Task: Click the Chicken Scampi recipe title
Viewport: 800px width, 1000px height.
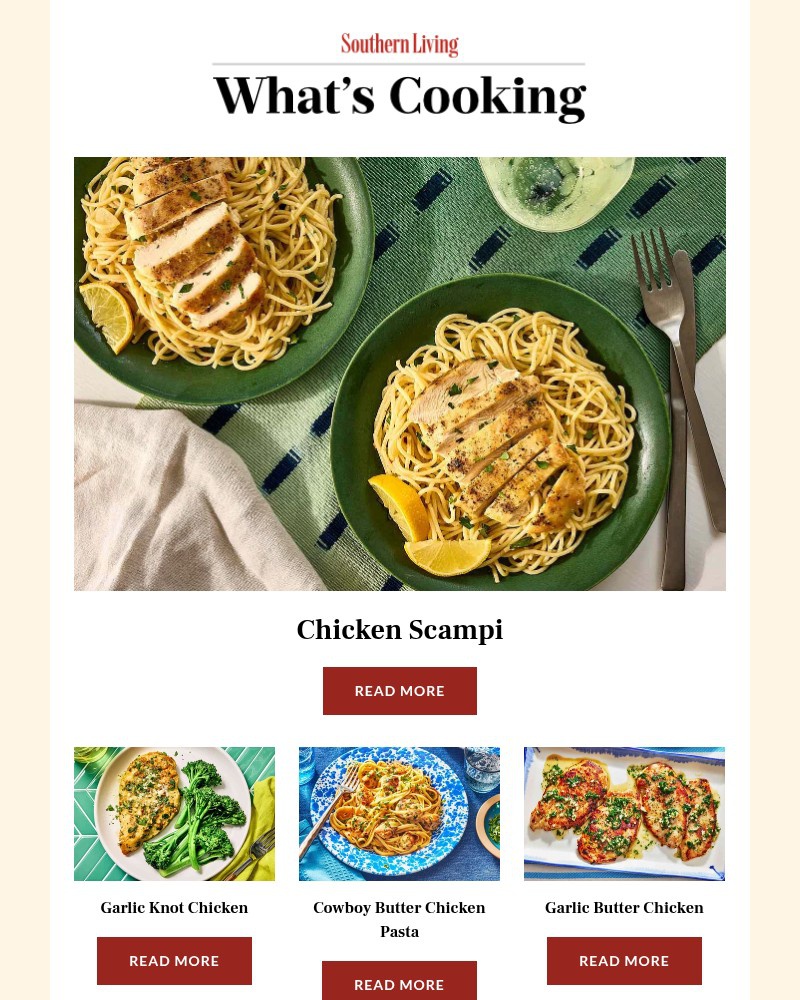Action: [400, 630]
